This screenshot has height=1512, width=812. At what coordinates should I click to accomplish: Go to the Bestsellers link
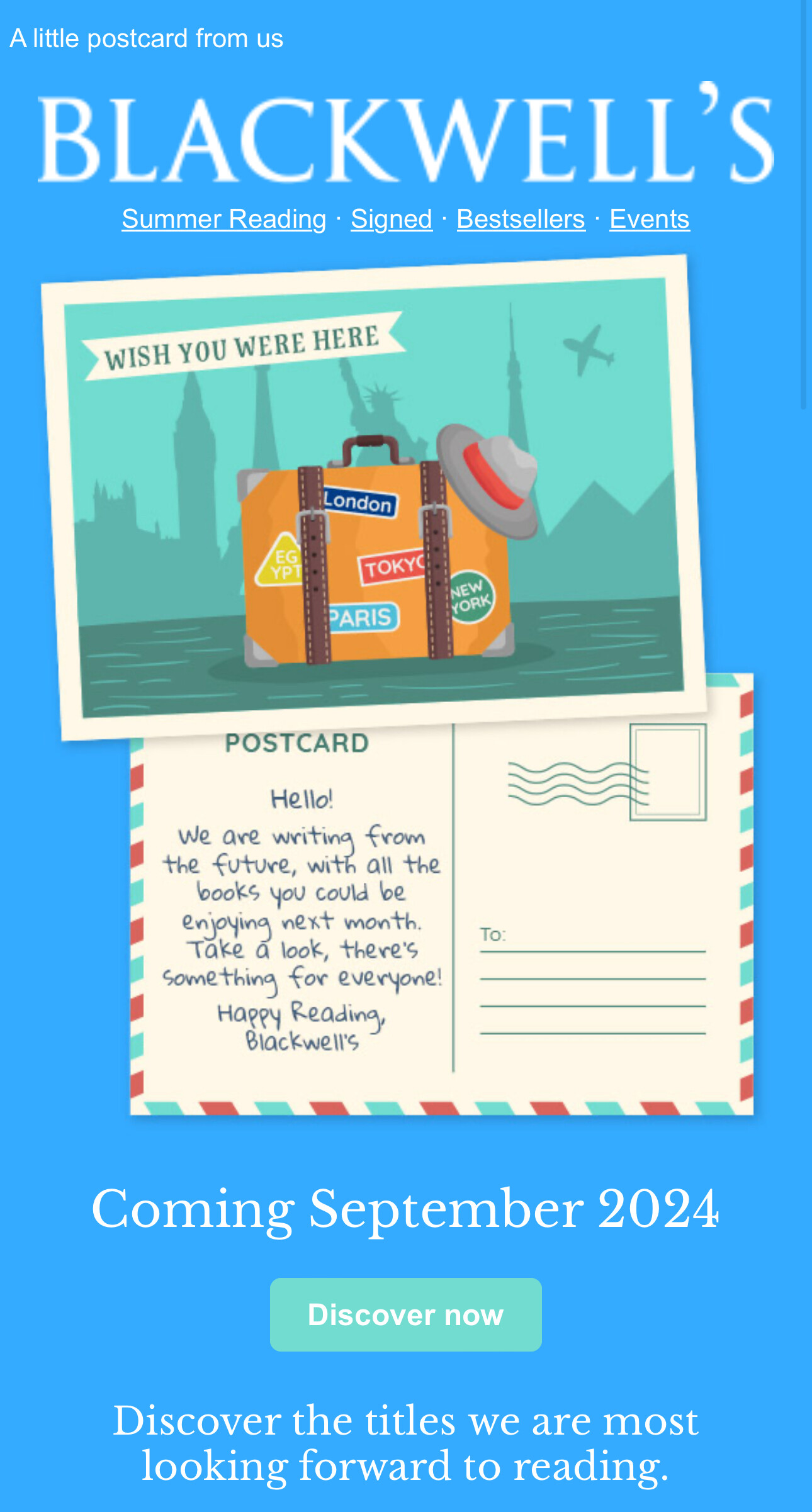click(x=521, y=219)
